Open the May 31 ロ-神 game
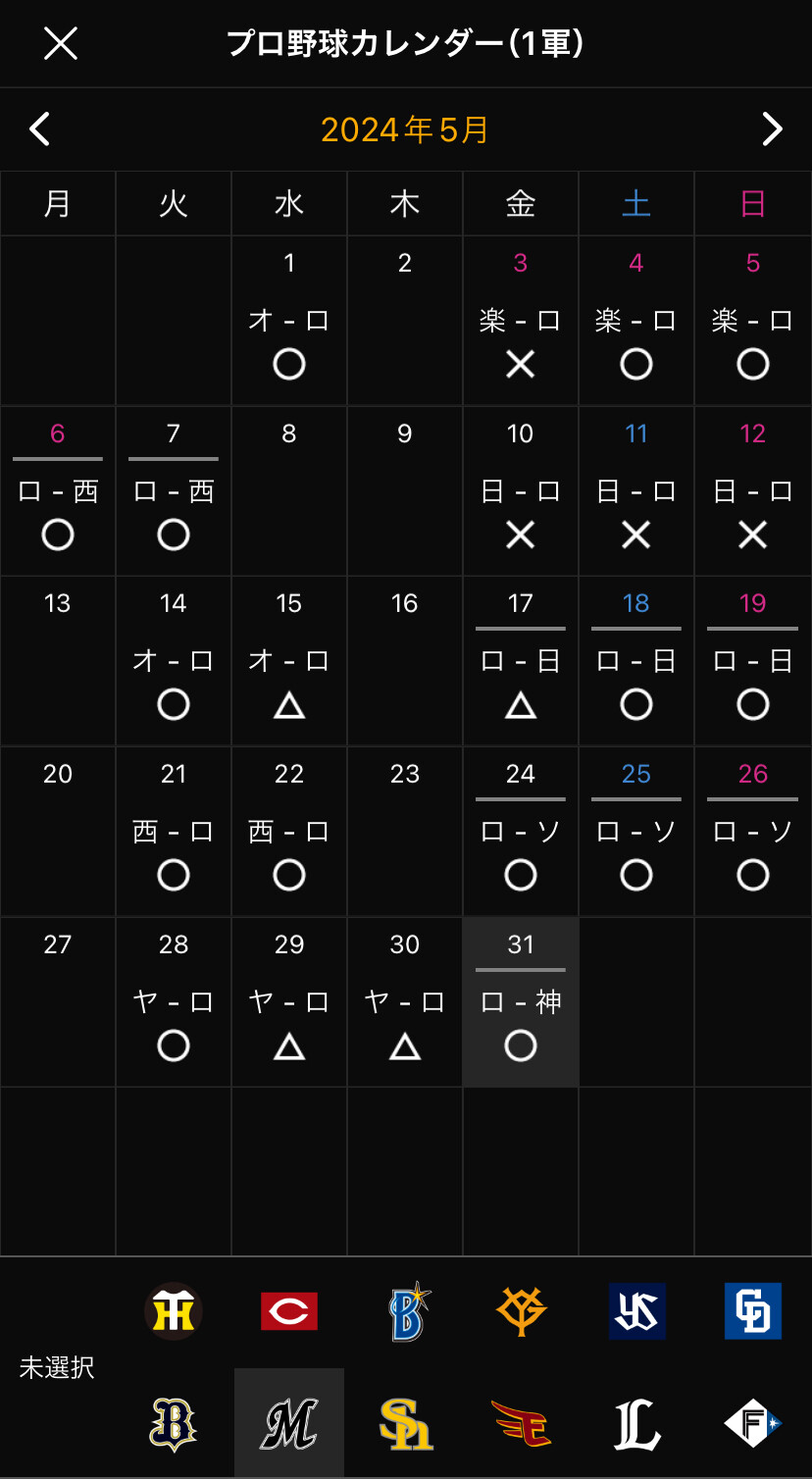This screenshot has width=812, height=1479. [521, 1002]
